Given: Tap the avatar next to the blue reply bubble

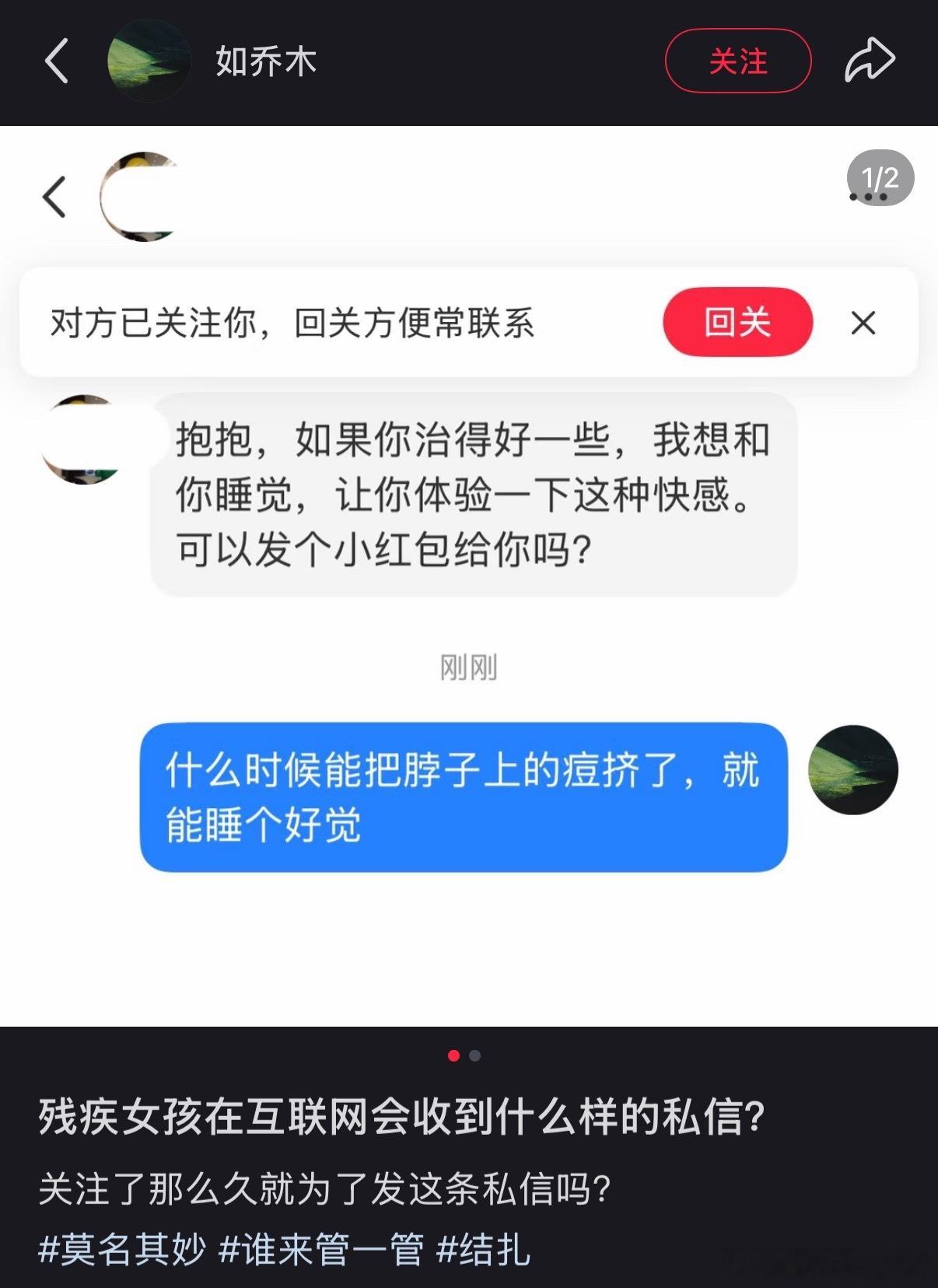Looking at the screenshot, I should (853, 770).
